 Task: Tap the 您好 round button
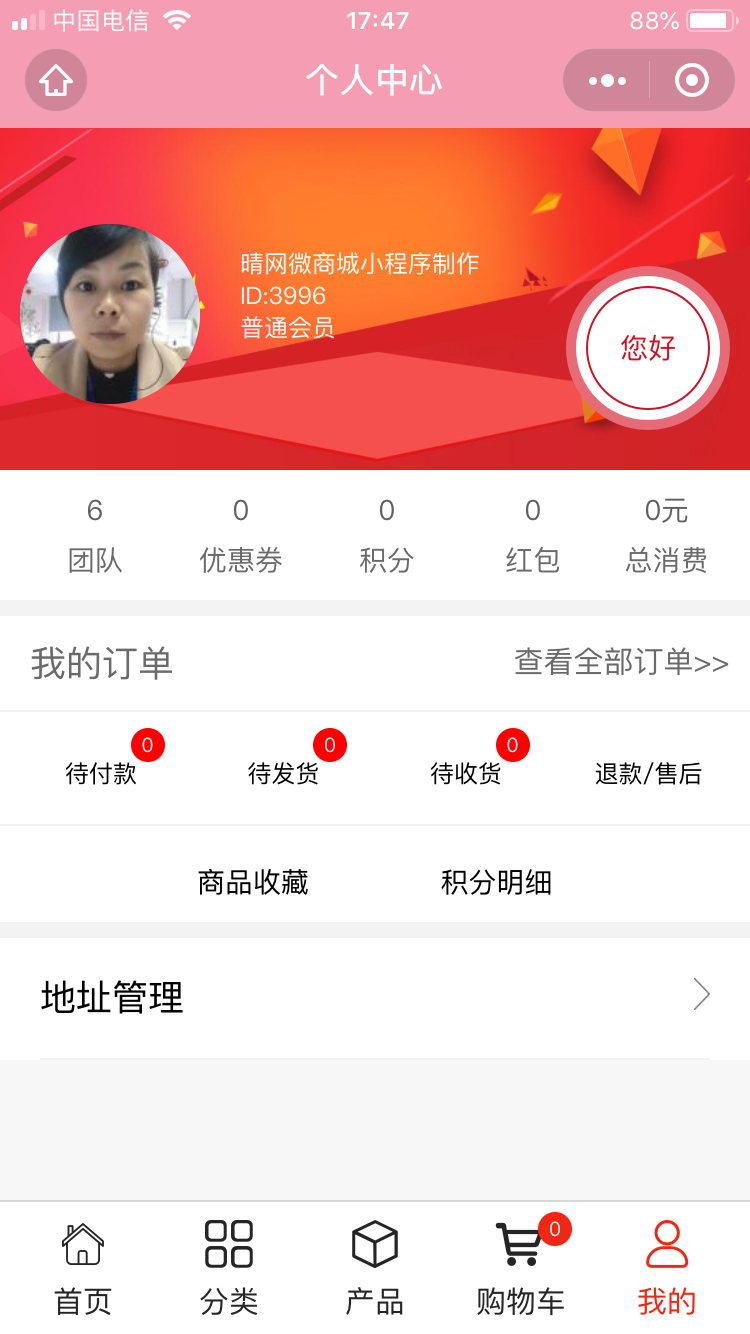pos(648,348)
